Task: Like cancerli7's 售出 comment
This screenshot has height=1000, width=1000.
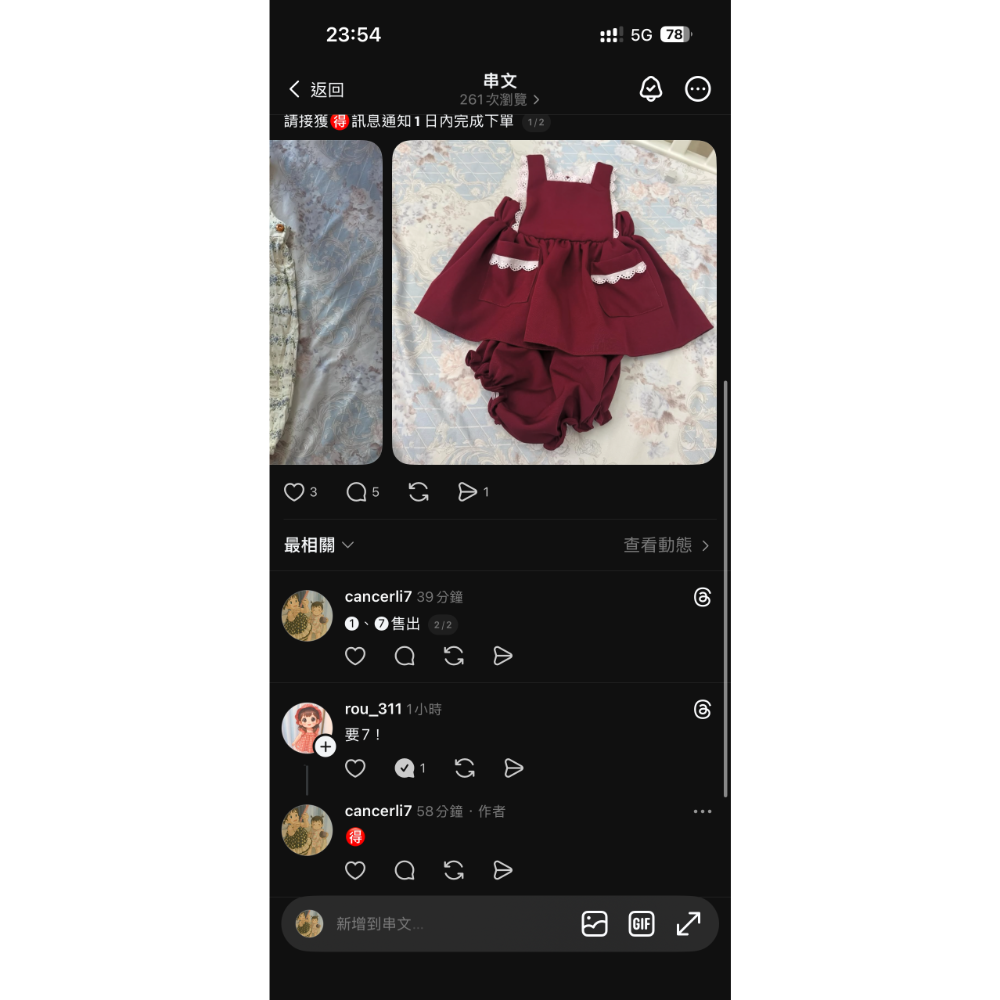Action: click(355, 656)
